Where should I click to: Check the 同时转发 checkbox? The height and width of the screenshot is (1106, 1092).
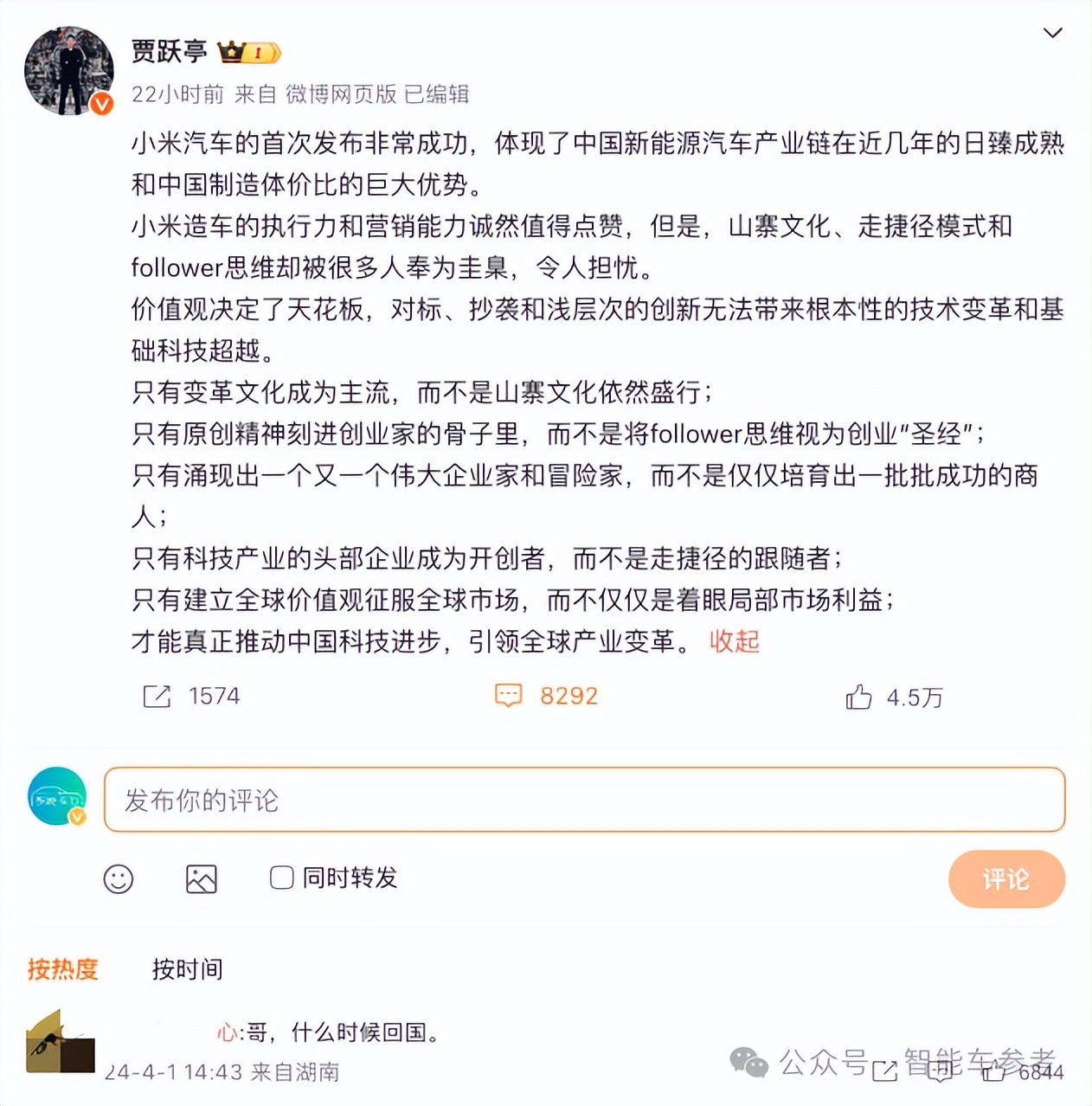[282, 878]
